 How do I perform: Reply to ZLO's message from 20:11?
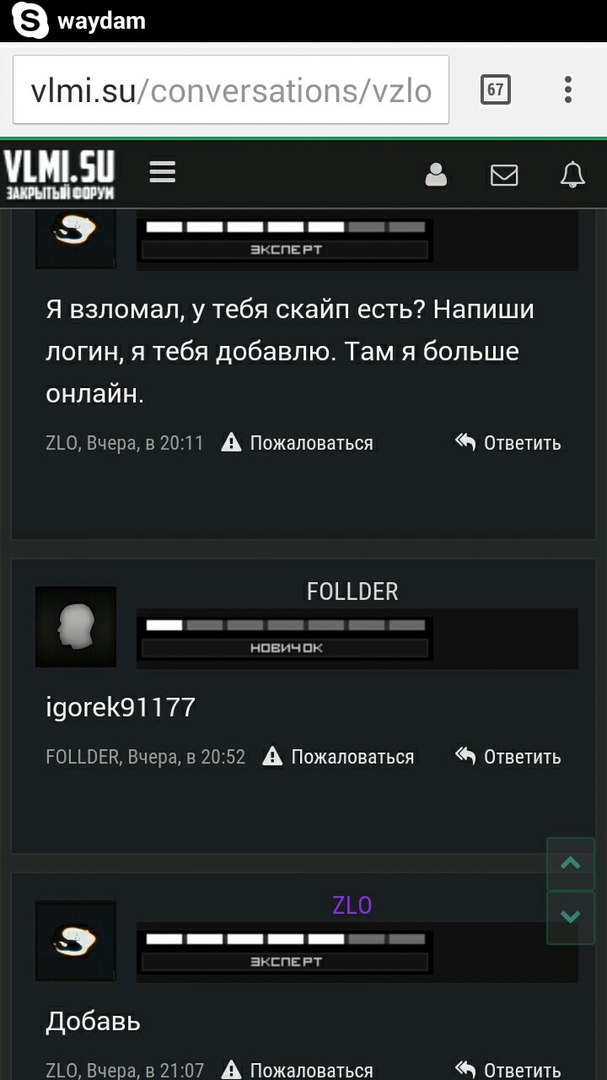[x=509, y=443]
